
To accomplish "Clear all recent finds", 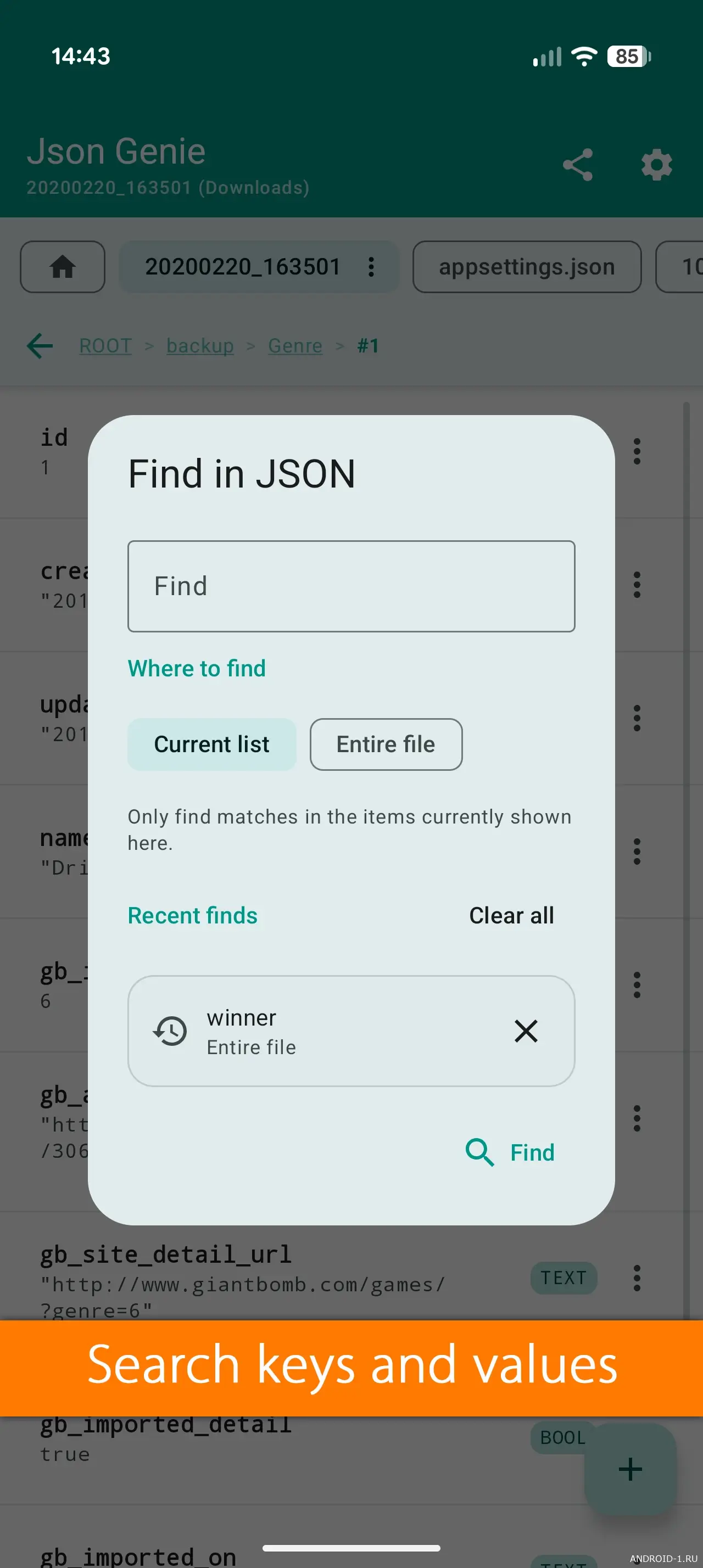I will point(511,915).
